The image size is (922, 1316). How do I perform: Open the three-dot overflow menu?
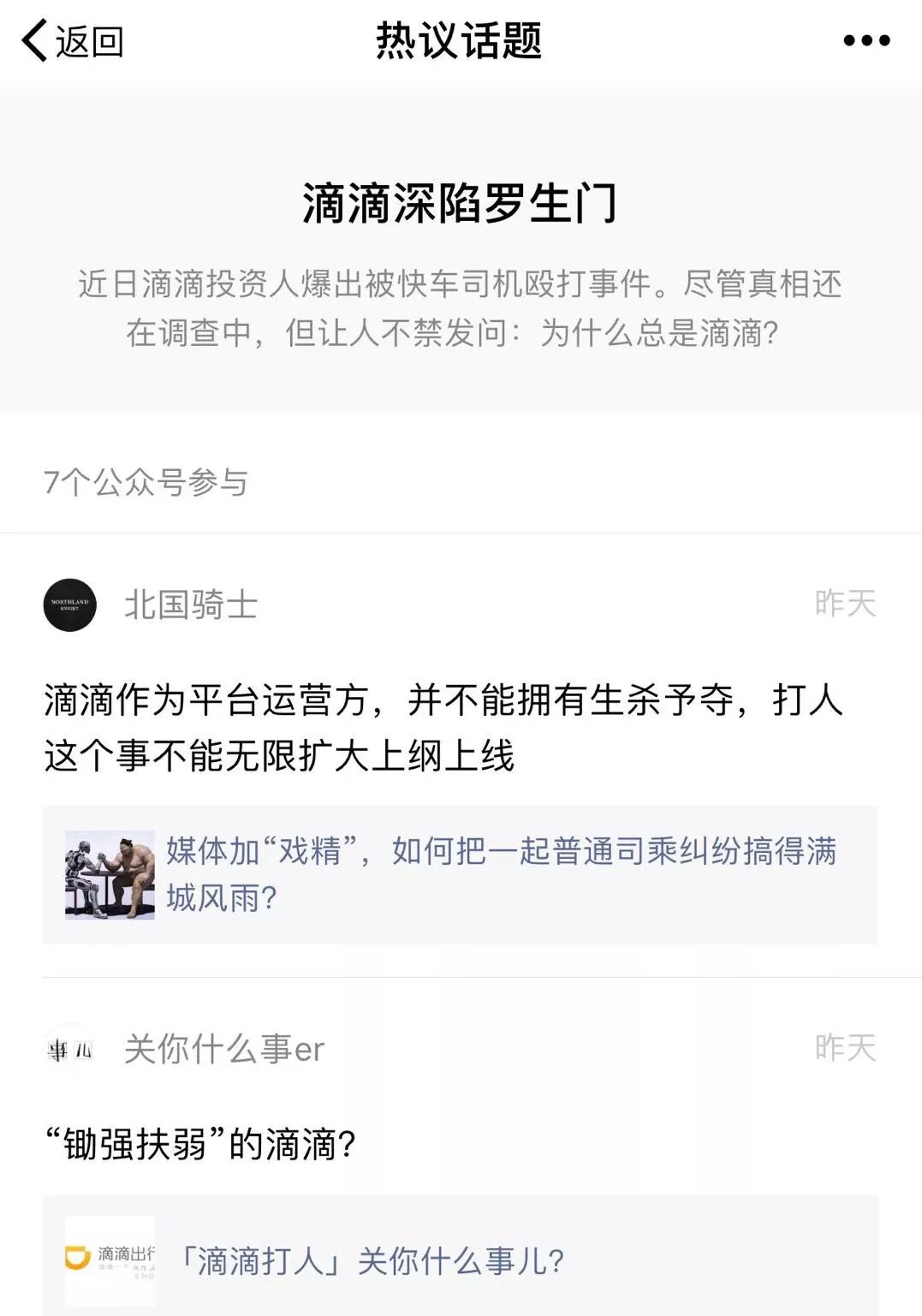coord(865,40)
